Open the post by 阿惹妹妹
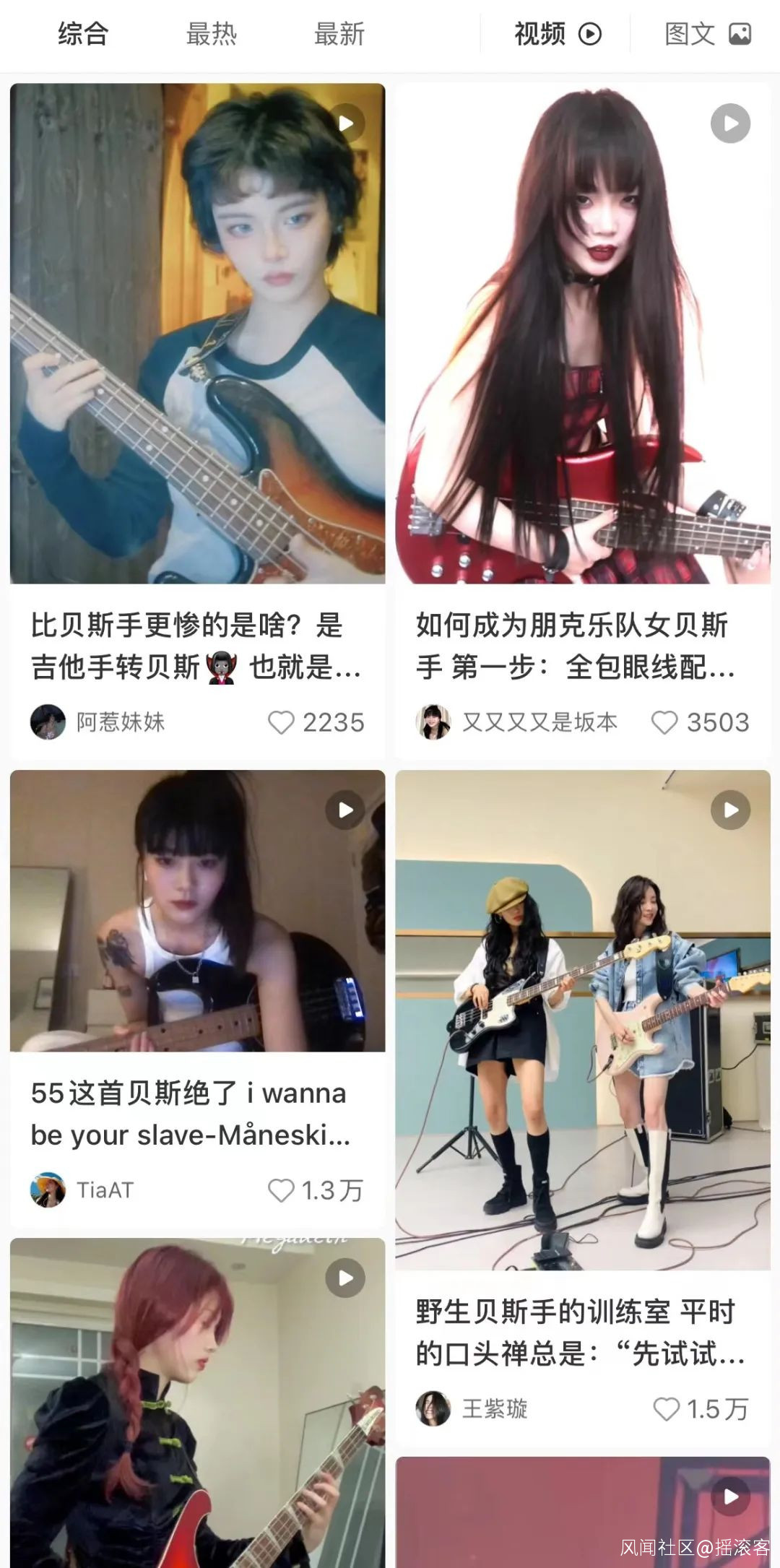 (x=197, y=334)
